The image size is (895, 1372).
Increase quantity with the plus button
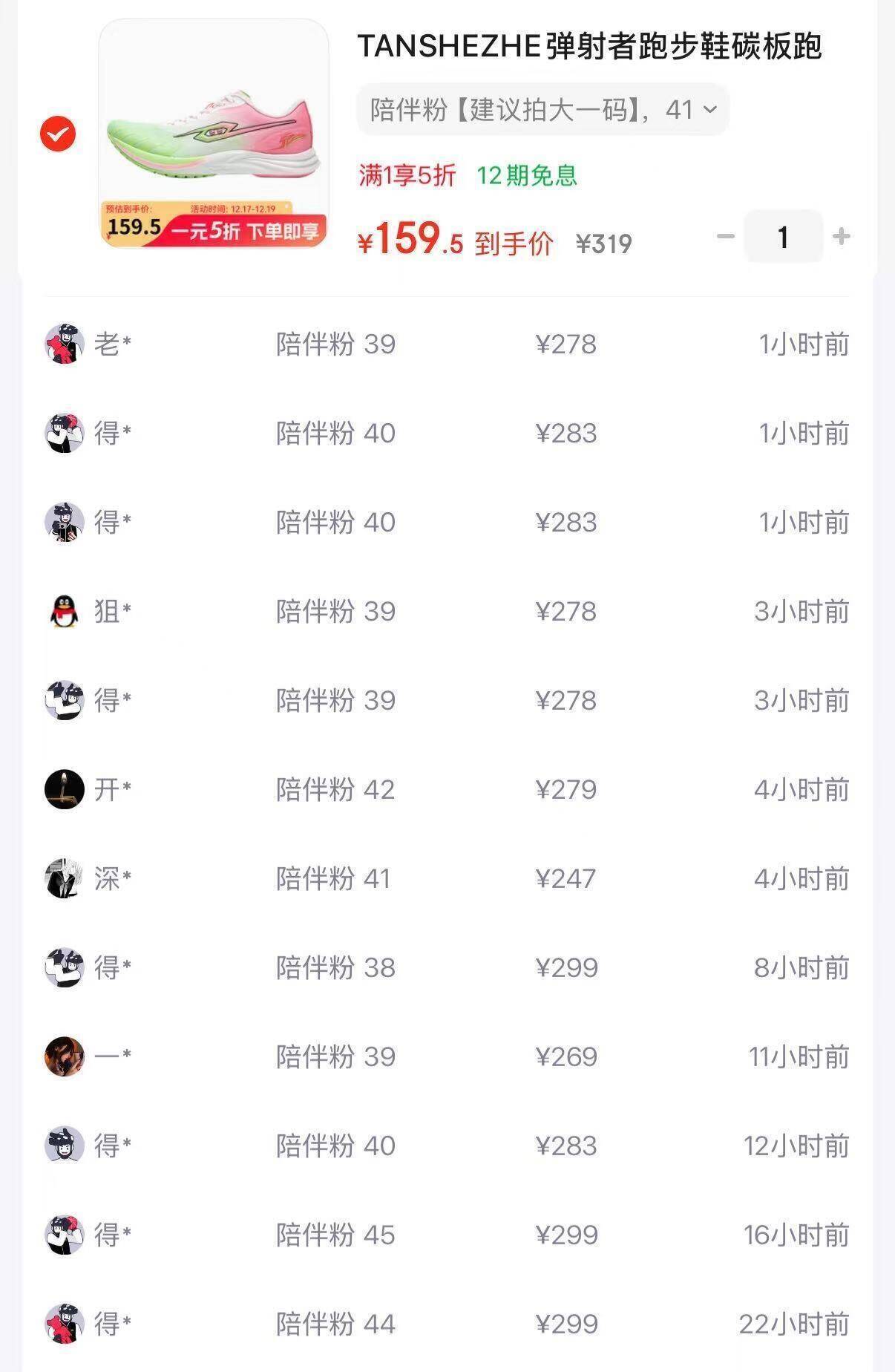[x=841, y=237]
